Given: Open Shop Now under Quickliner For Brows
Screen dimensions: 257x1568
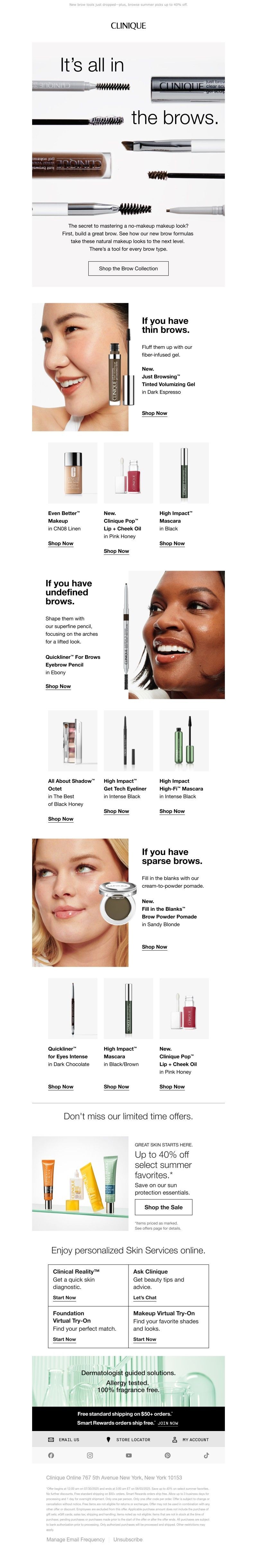Looking at the screenshot, I should click(58, 687).
